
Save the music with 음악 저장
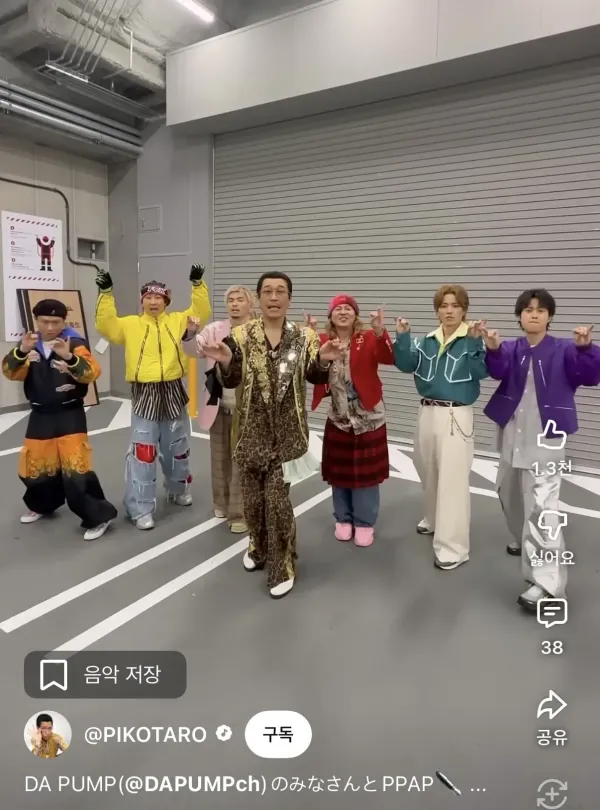105,674
